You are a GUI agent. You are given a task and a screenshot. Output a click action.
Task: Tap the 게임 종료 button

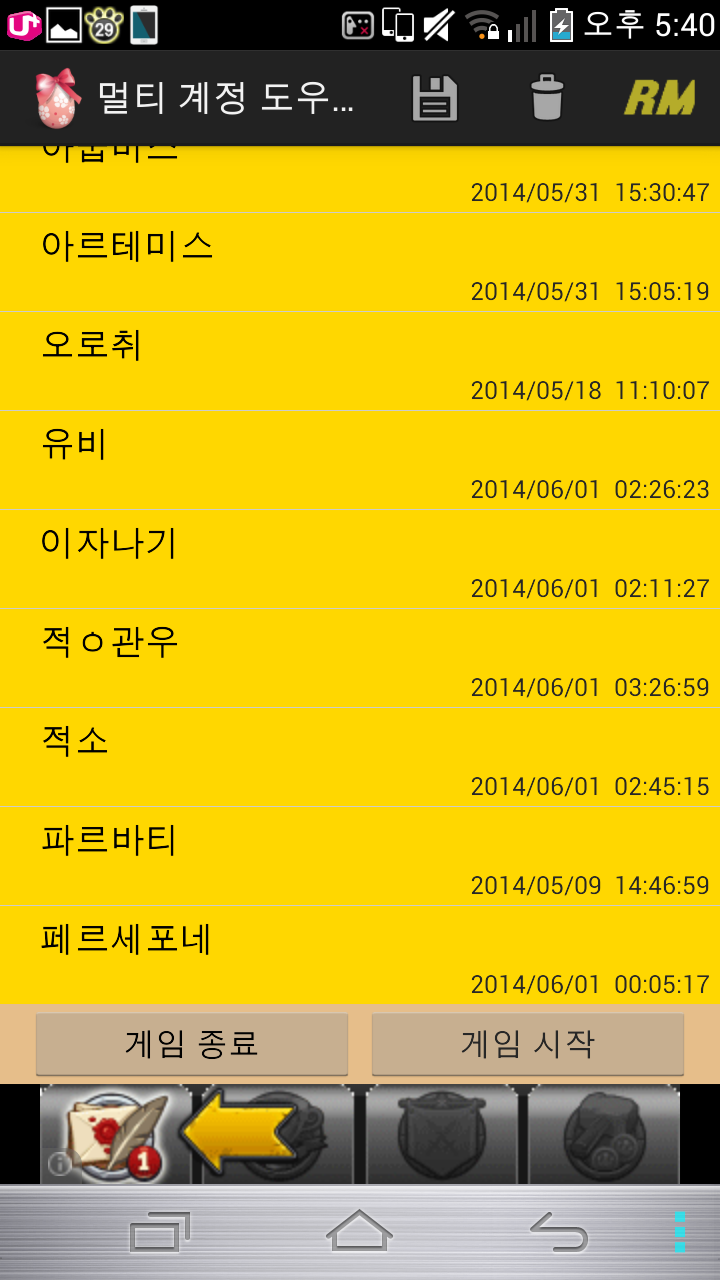192,1045
